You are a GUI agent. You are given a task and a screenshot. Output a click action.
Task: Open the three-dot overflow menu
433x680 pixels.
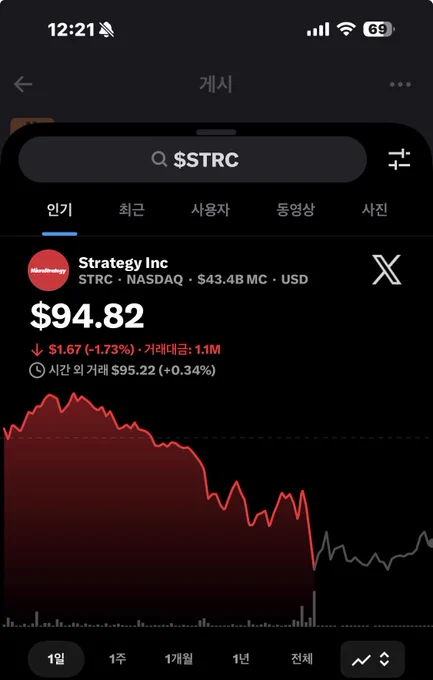click(x=400, y=84)
